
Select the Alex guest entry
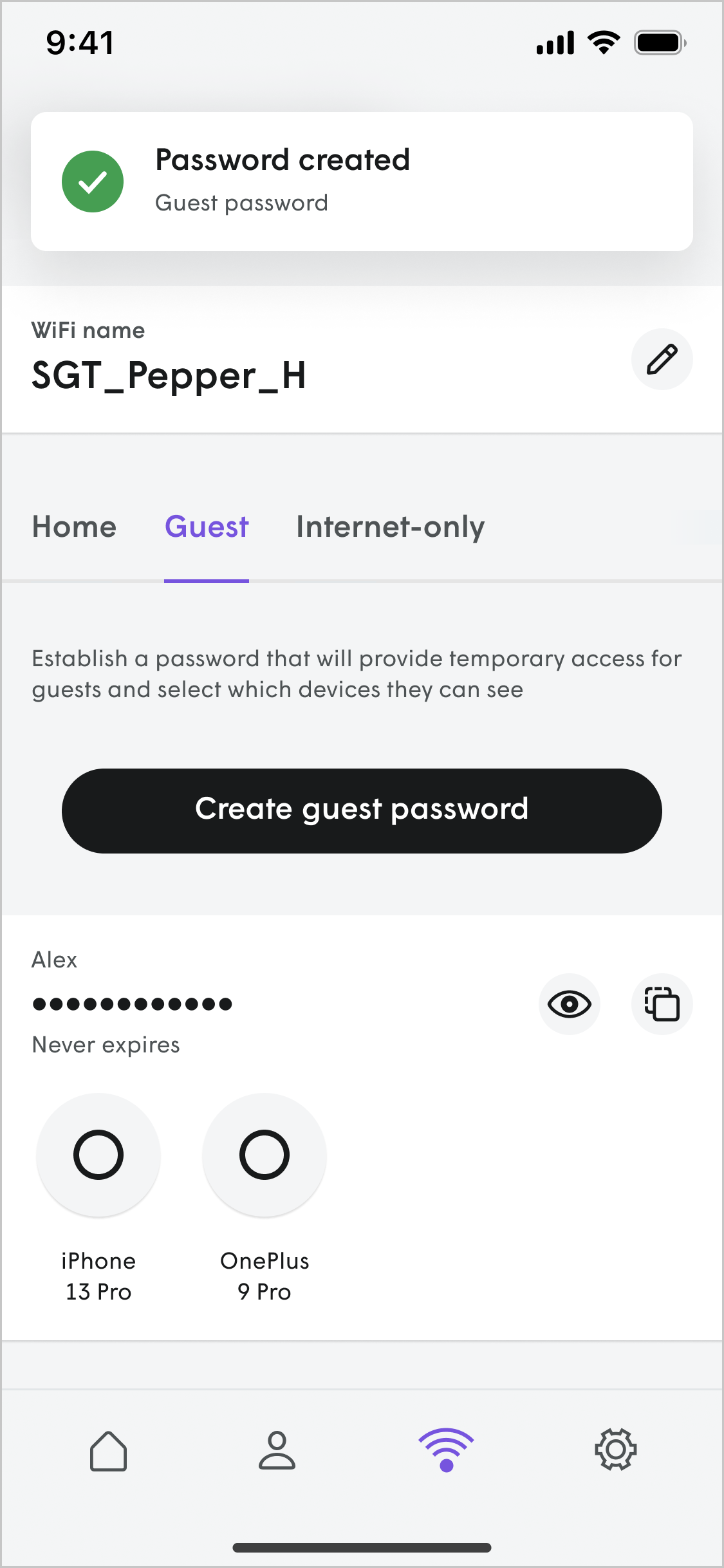tap(54, 960)
